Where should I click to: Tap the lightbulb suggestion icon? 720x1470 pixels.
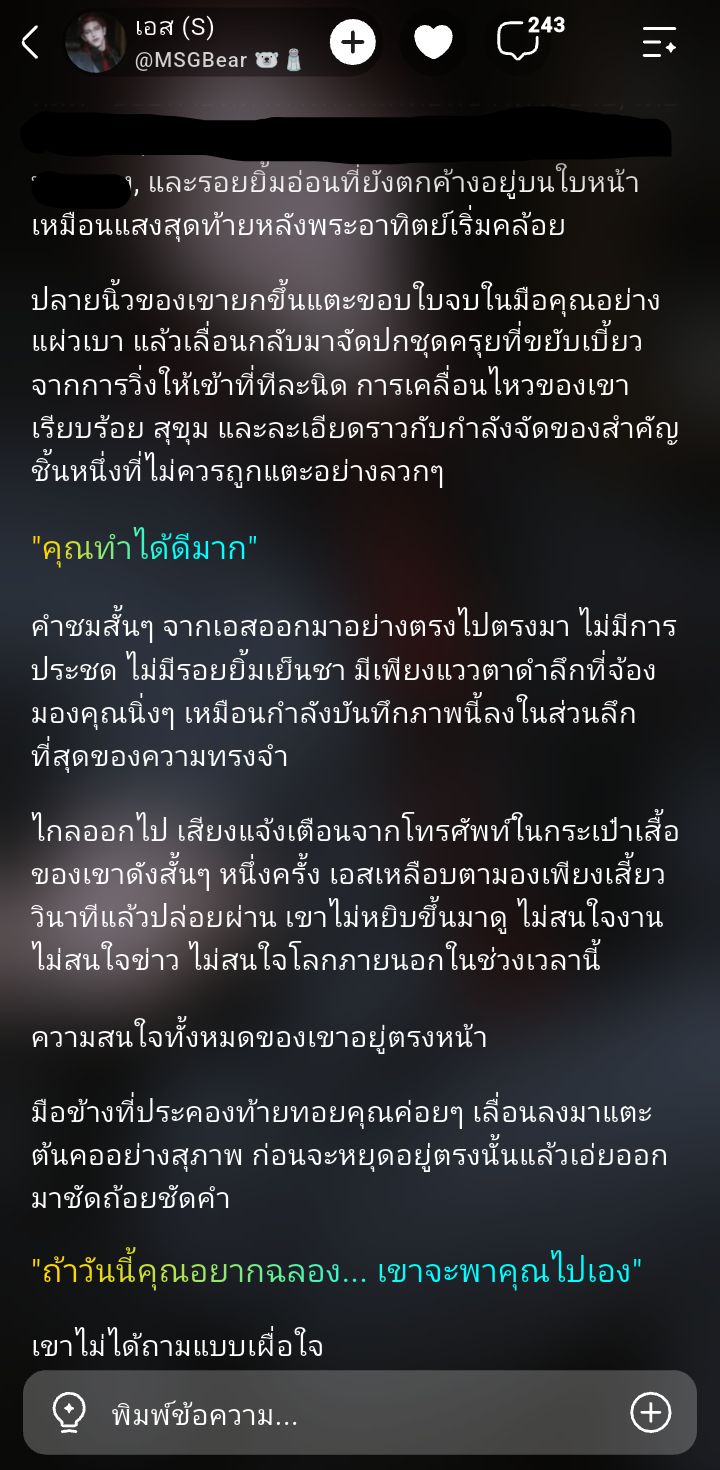pyautogui.click(x=69, y=1413)
